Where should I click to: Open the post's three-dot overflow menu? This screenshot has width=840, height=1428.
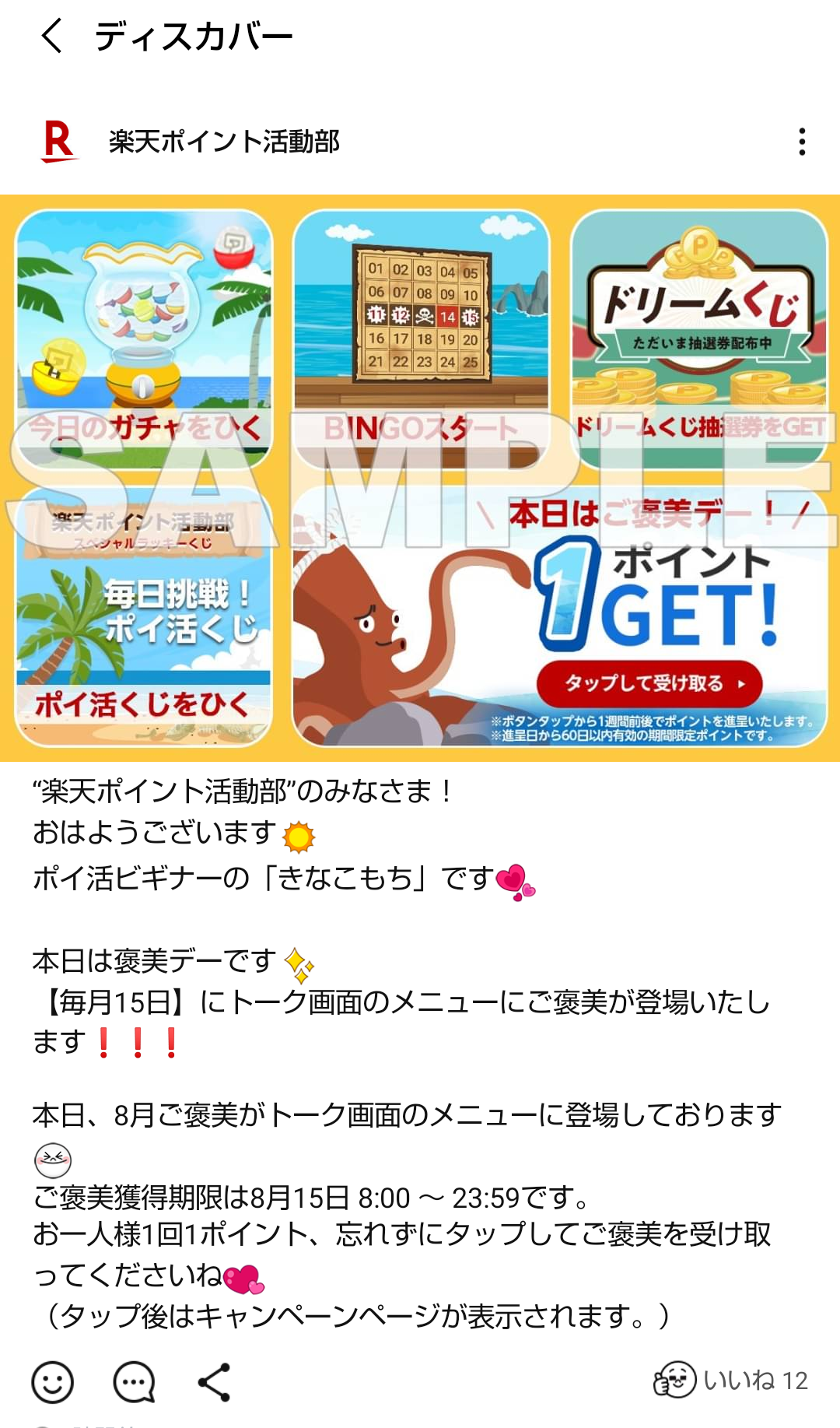(802, 142)
